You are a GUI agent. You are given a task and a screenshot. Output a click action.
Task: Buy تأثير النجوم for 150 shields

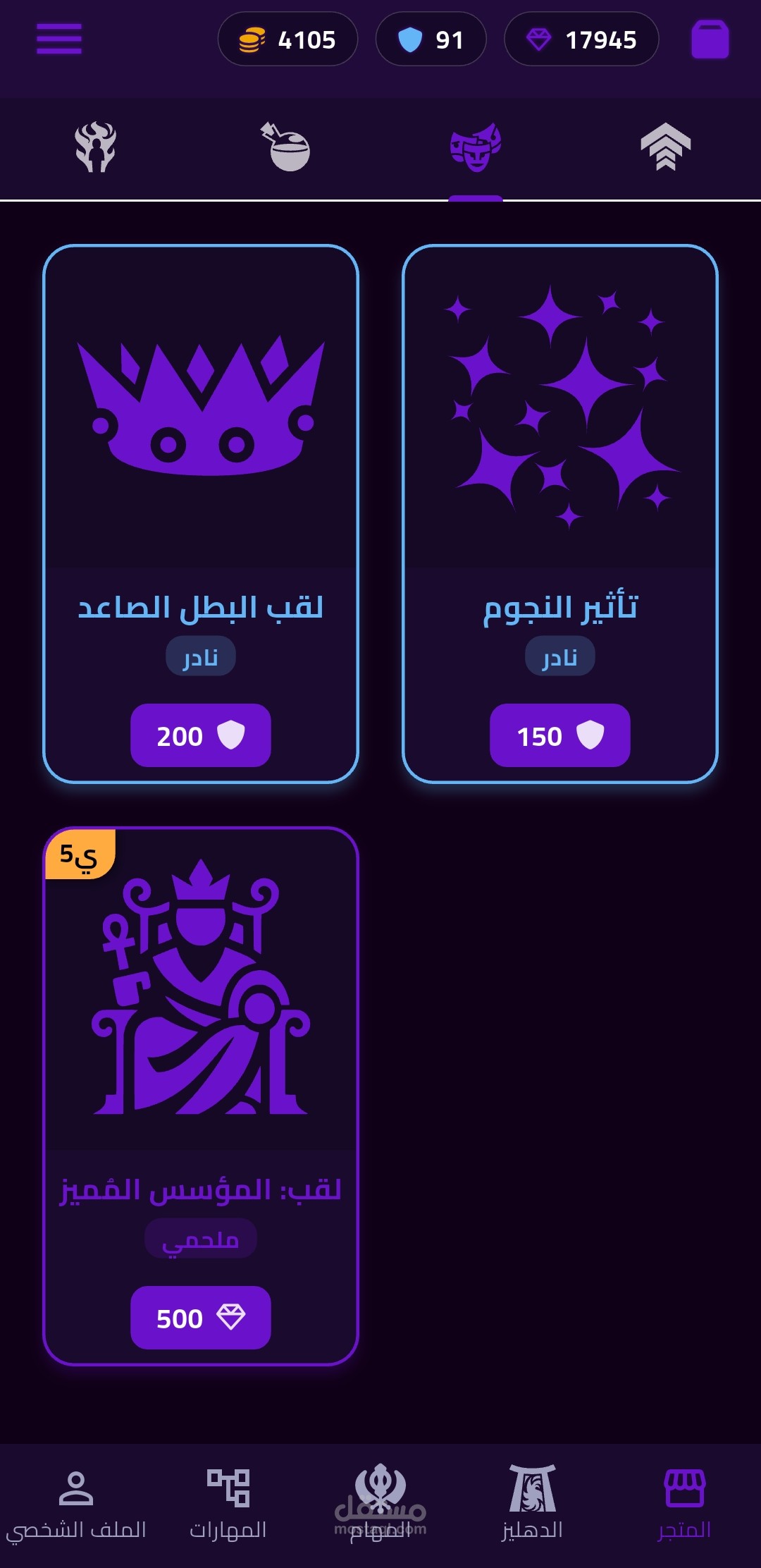[x=560, y=735]
